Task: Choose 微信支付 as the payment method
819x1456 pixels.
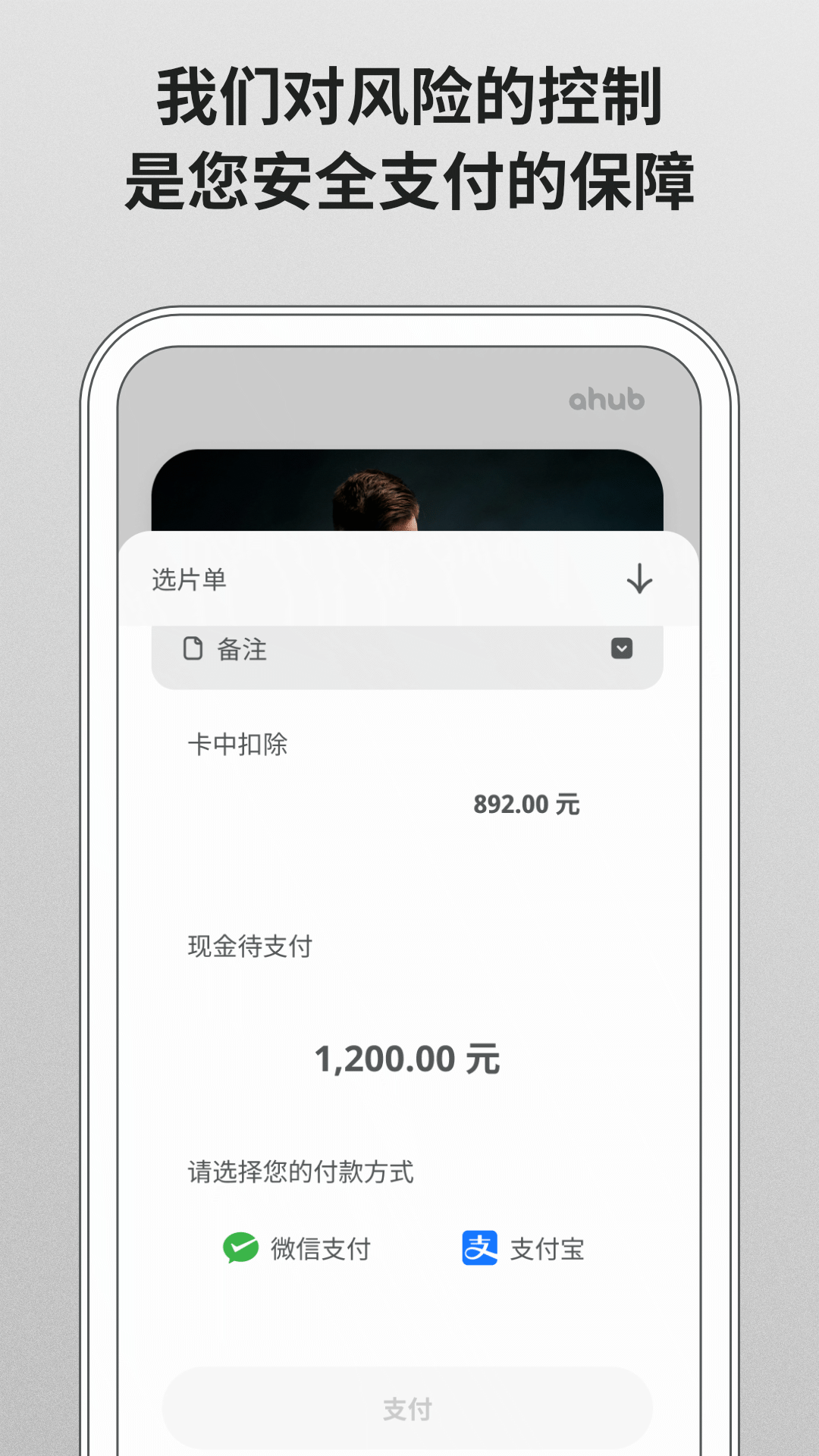Action: 296,1246
